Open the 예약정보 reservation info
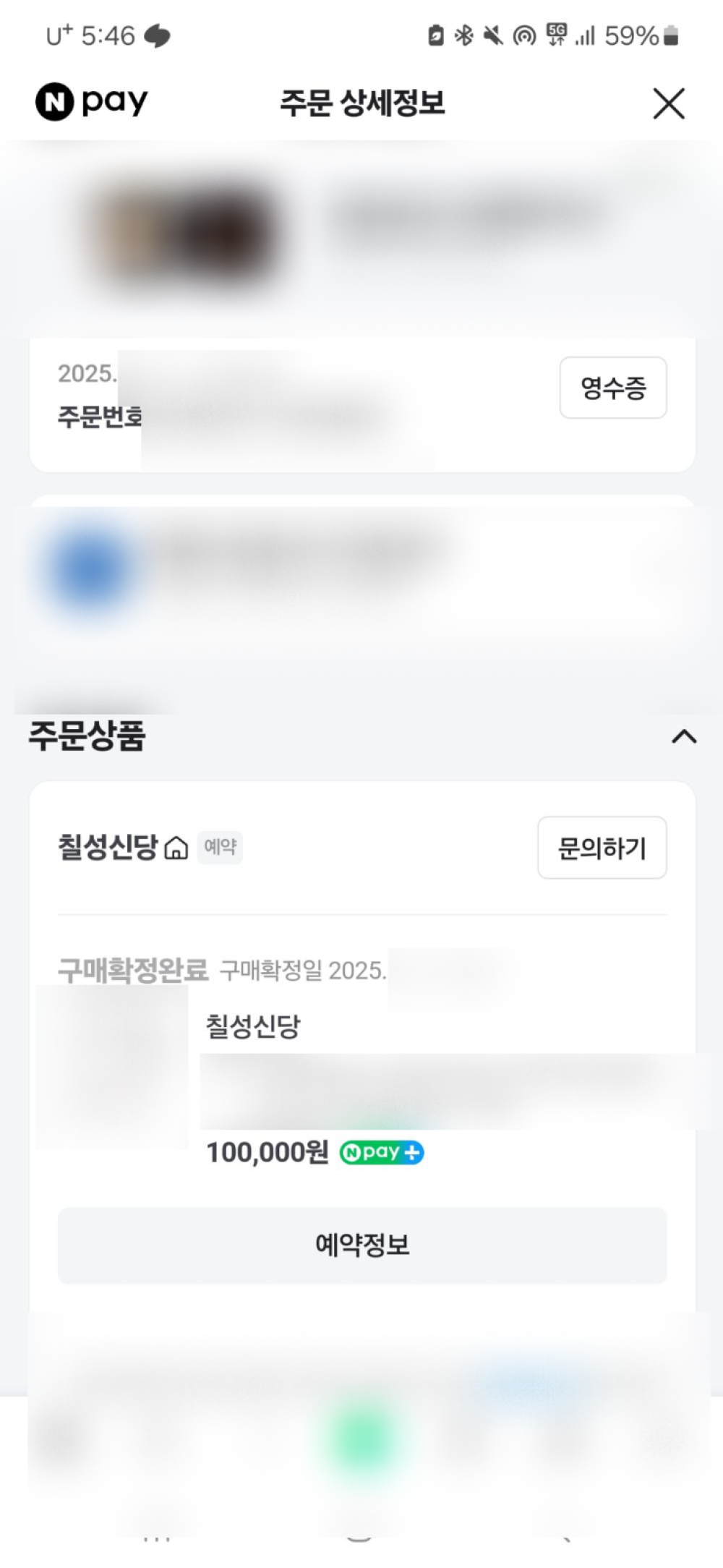Image resolution: width=723 pixels, height=1568 pixels. tap(361, 1245)
